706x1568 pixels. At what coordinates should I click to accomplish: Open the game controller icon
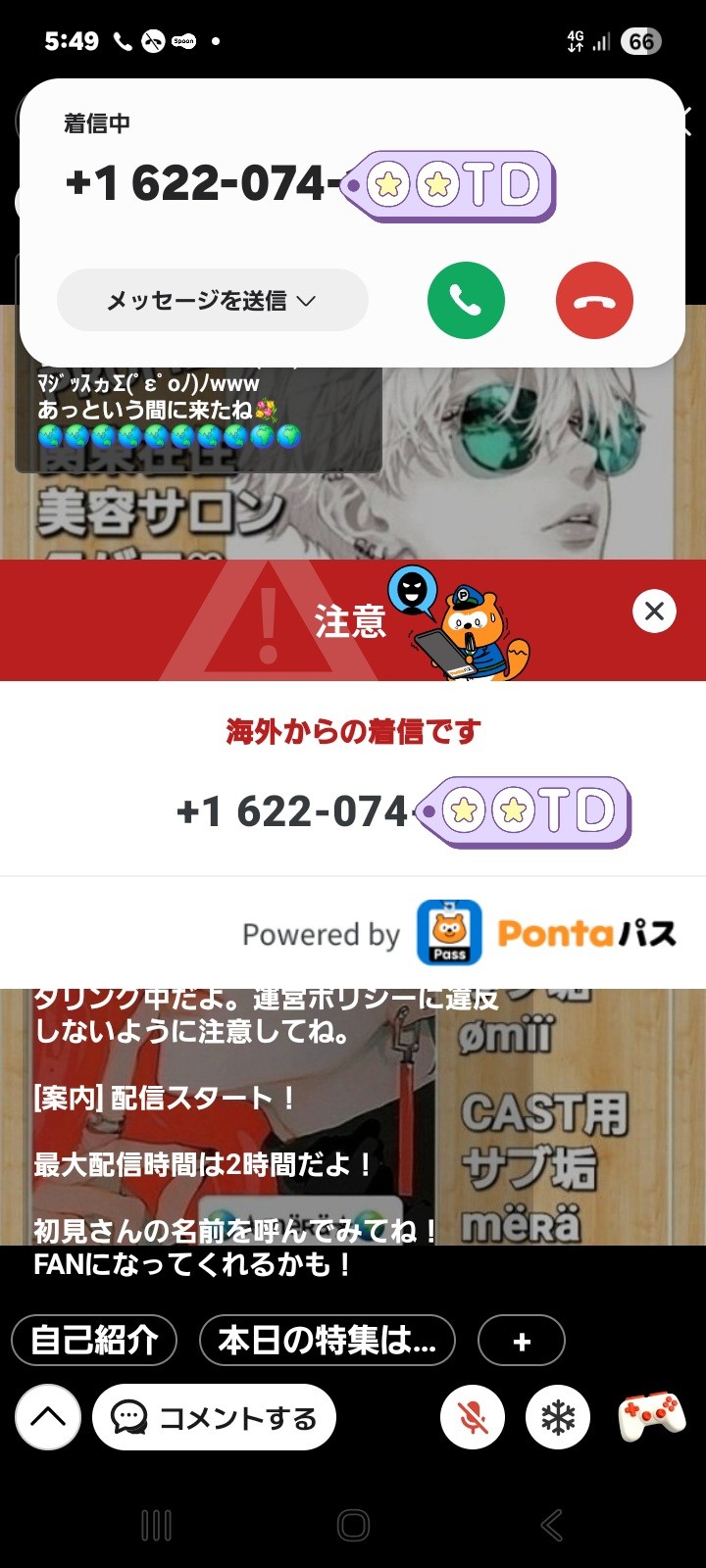[651, 1415]
